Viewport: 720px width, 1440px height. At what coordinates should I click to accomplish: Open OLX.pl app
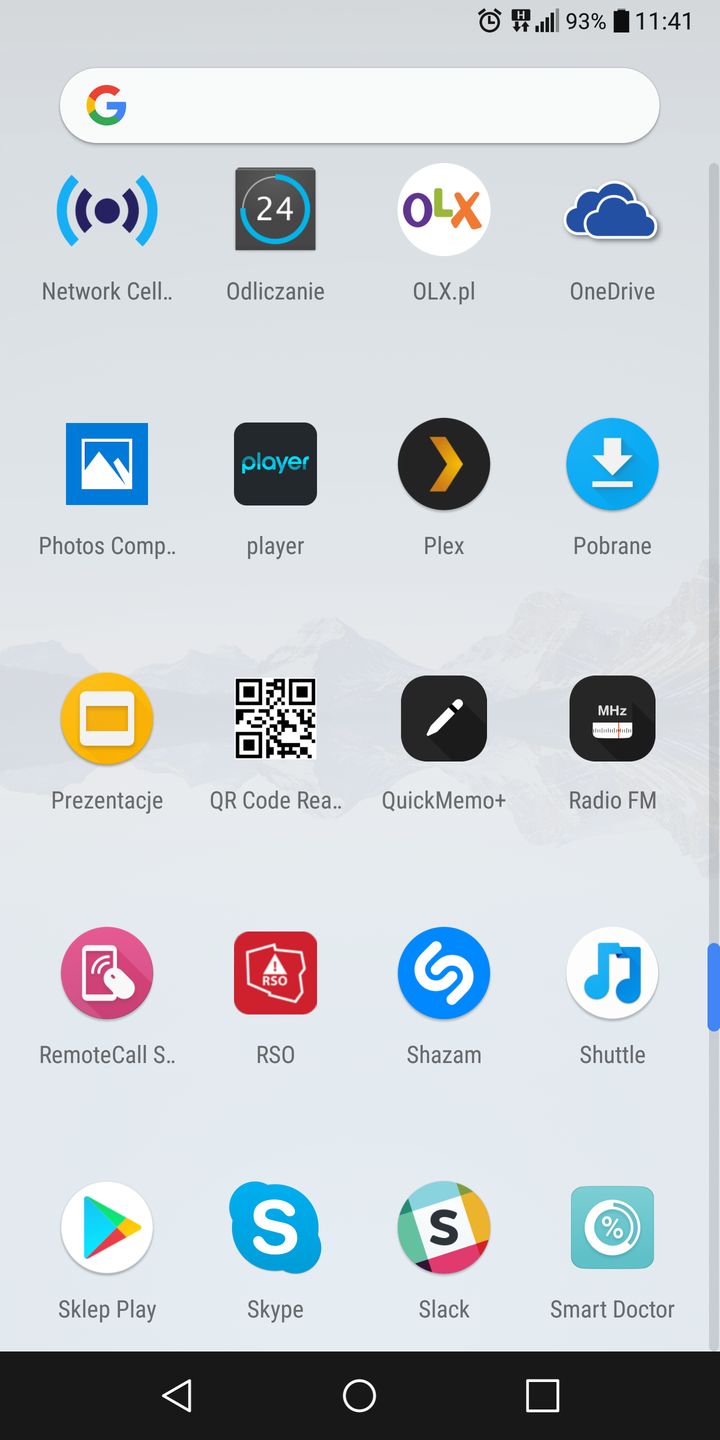coord(443,210)
